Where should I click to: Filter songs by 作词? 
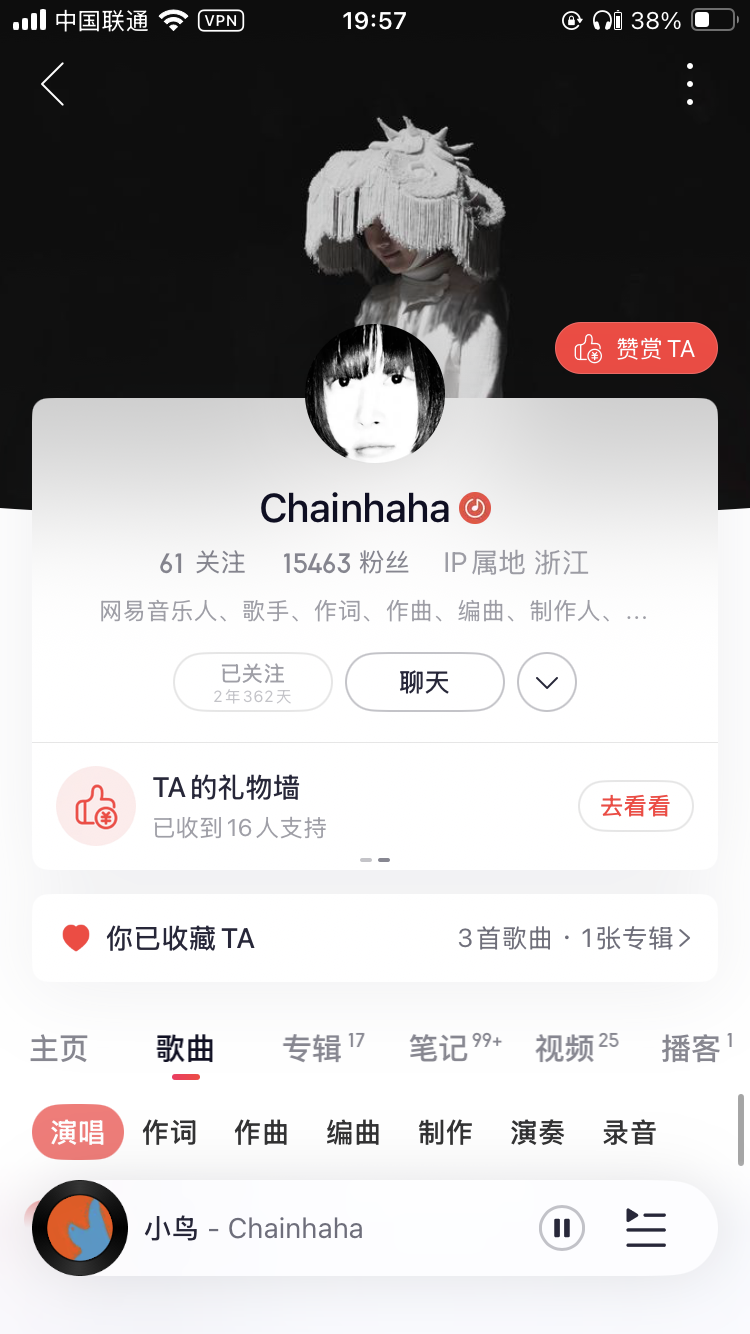(x=169, y=1132)
